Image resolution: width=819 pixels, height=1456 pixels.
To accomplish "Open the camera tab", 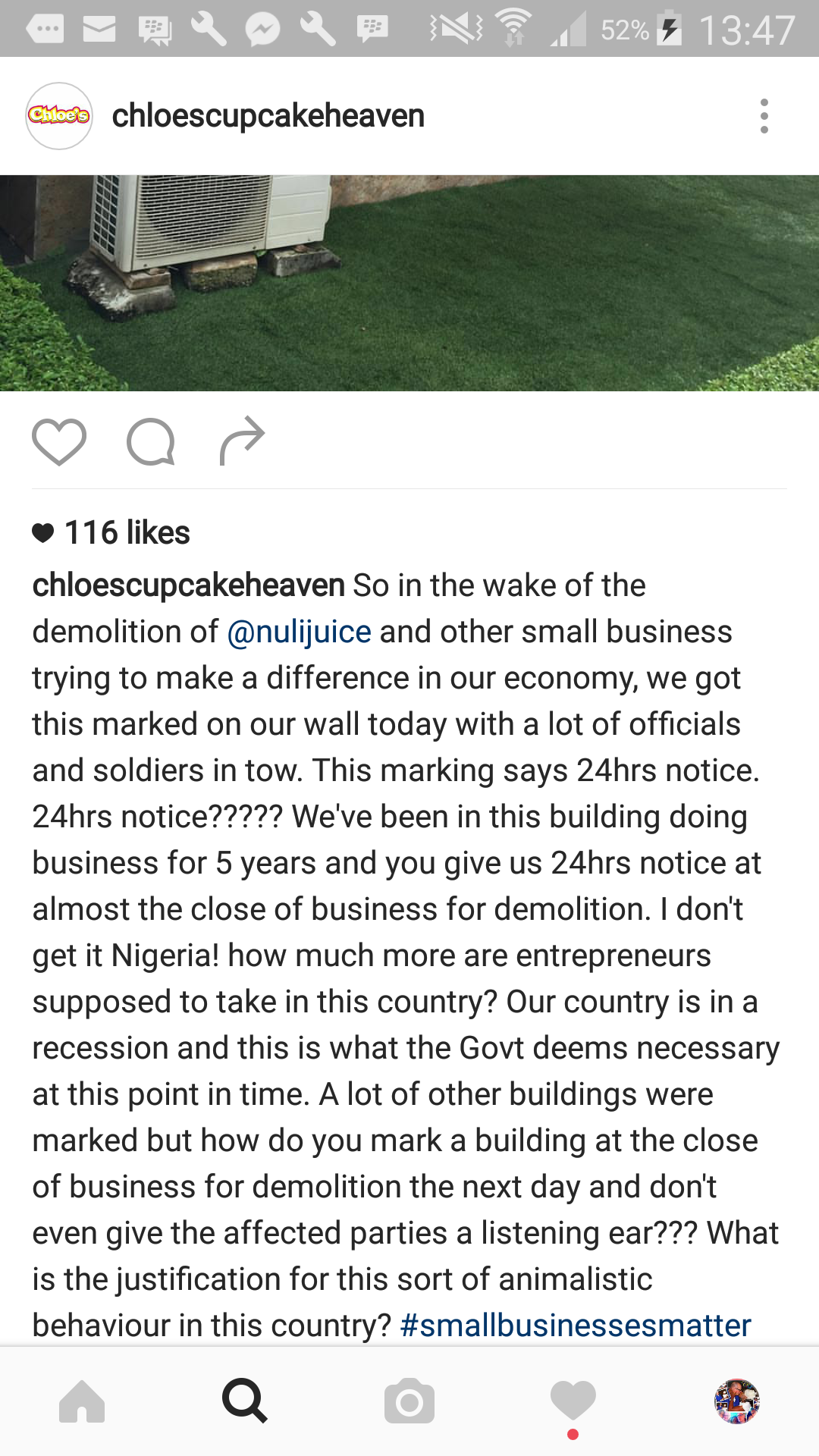I will pos(409,1401).
